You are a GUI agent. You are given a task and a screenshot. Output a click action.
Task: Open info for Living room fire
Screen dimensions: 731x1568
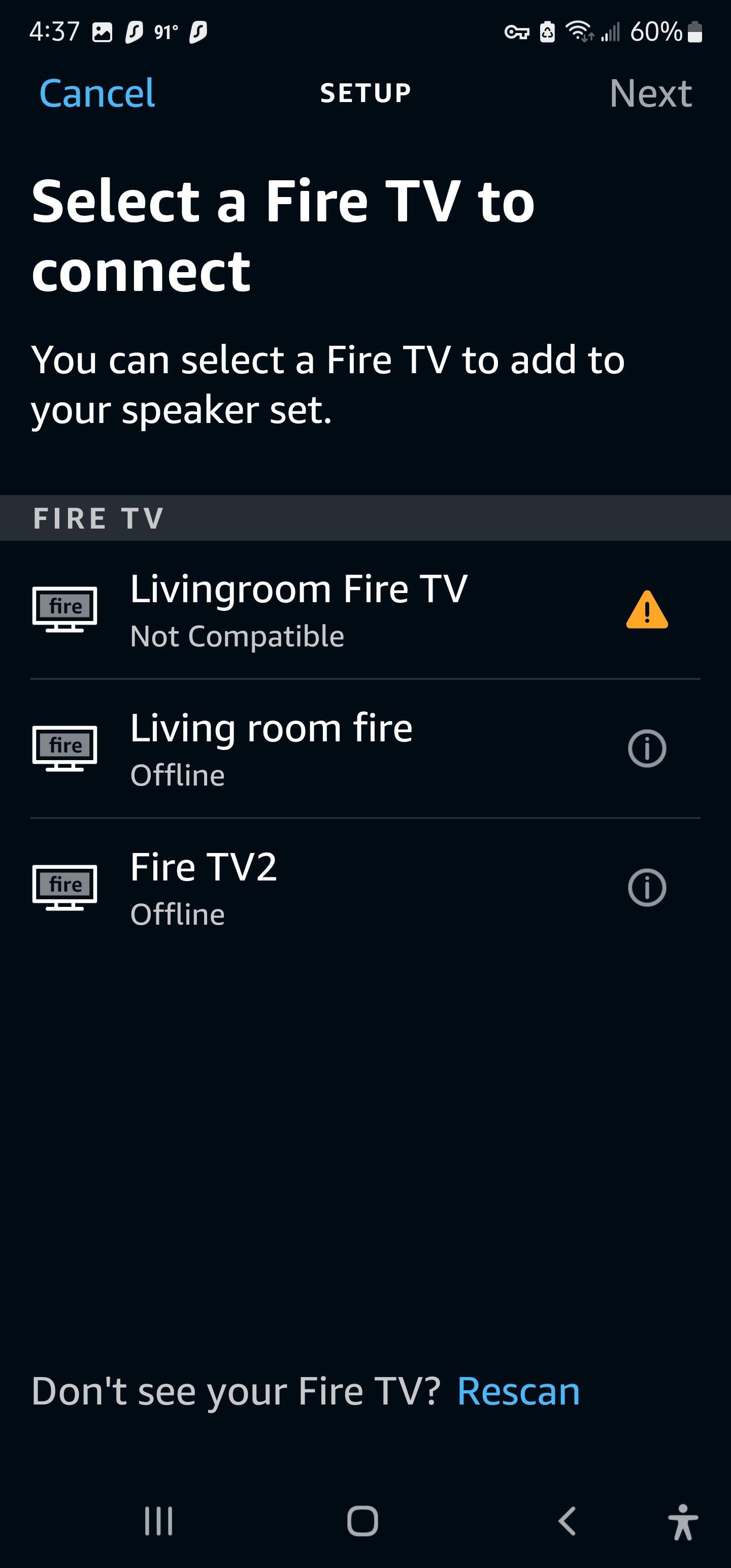(646, 748)
